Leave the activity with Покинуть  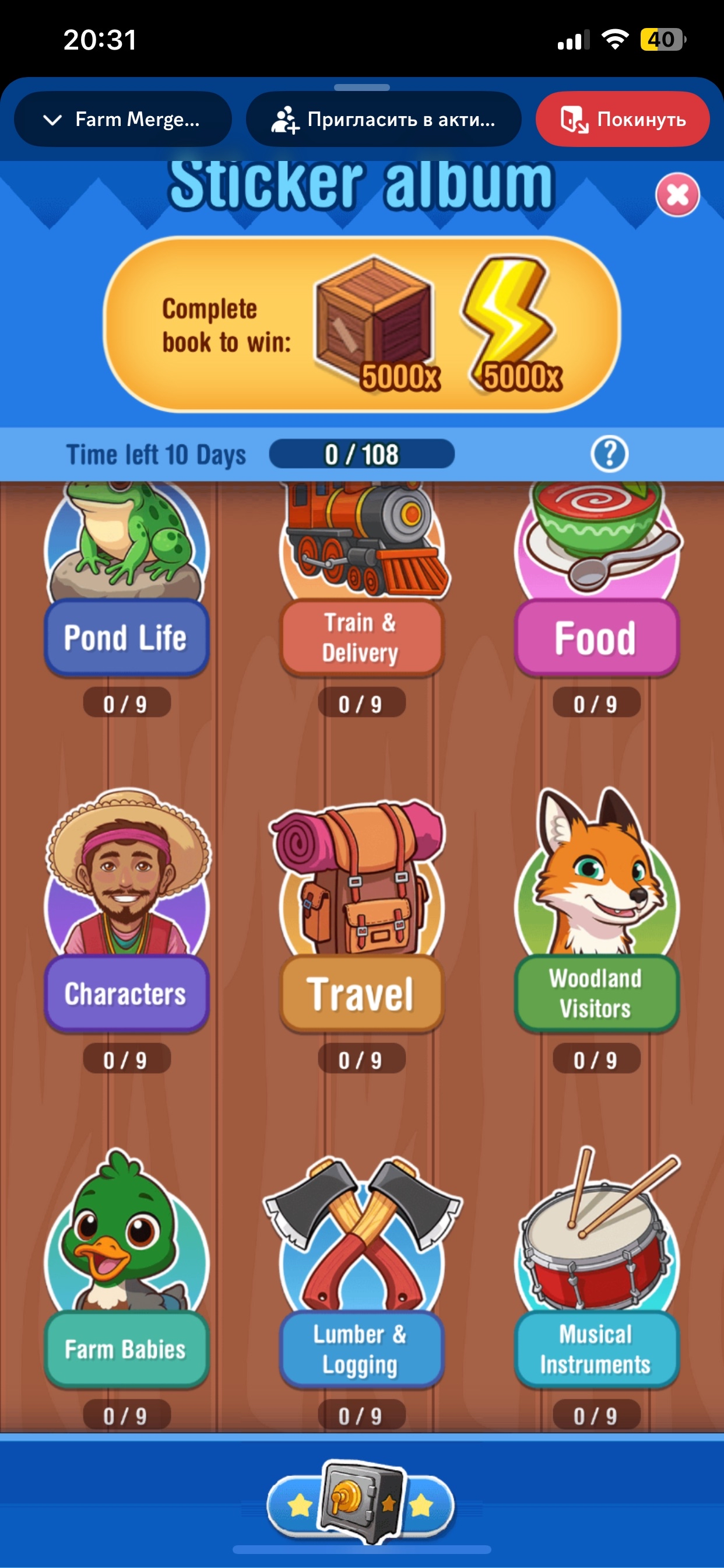pos(622,120)
